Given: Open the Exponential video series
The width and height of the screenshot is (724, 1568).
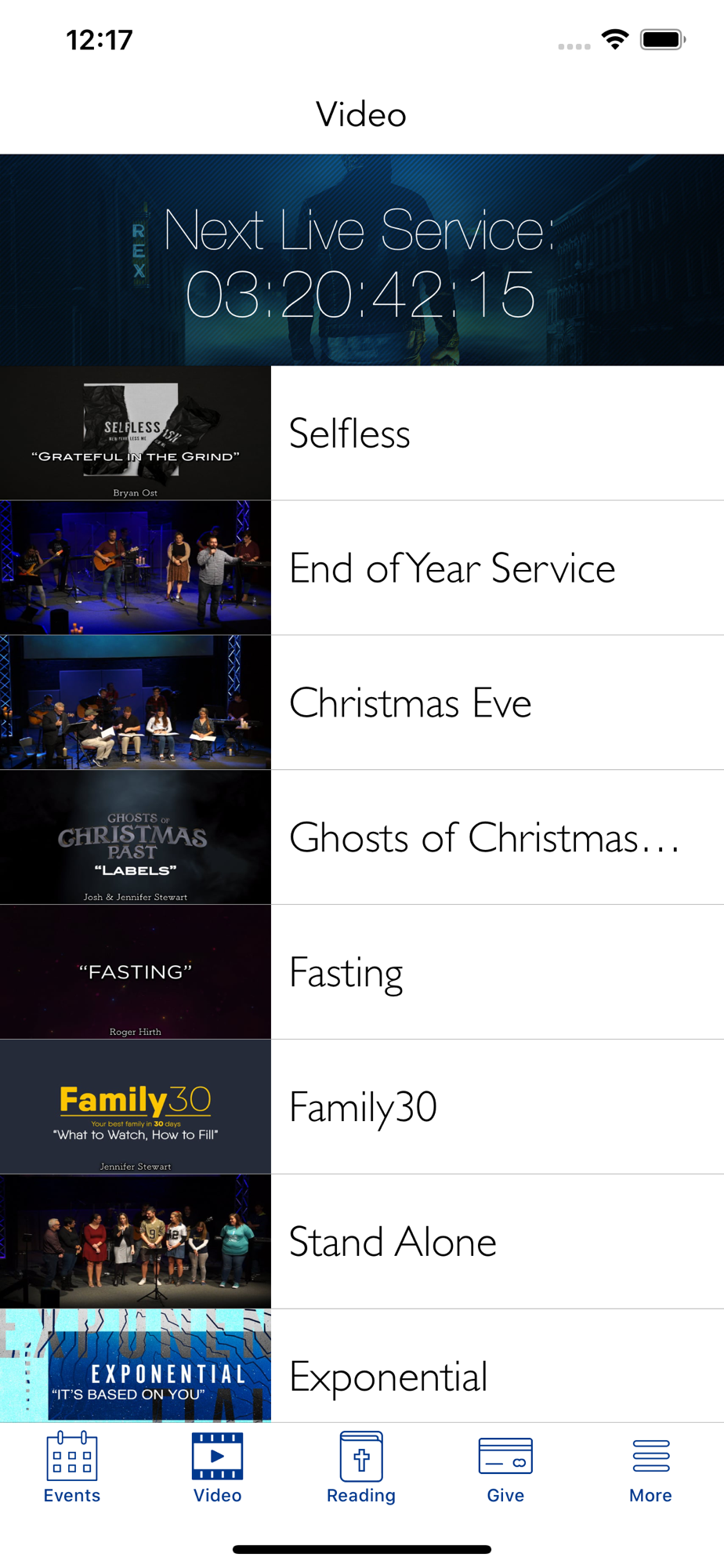Looking at the screenshot, I should click(x=361, y=1368).
